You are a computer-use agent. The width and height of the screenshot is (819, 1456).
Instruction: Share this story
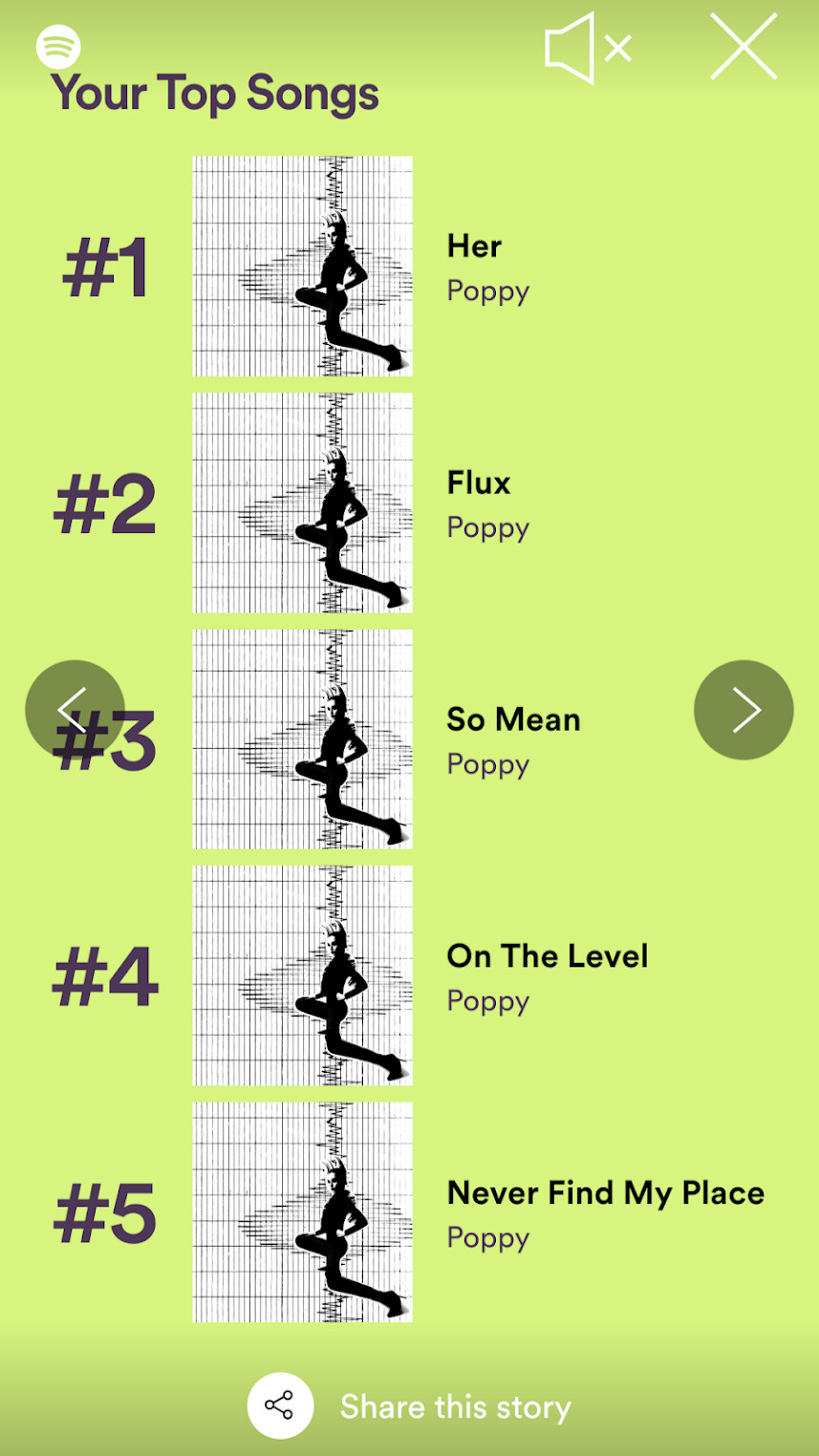(x=409, y=1406)
